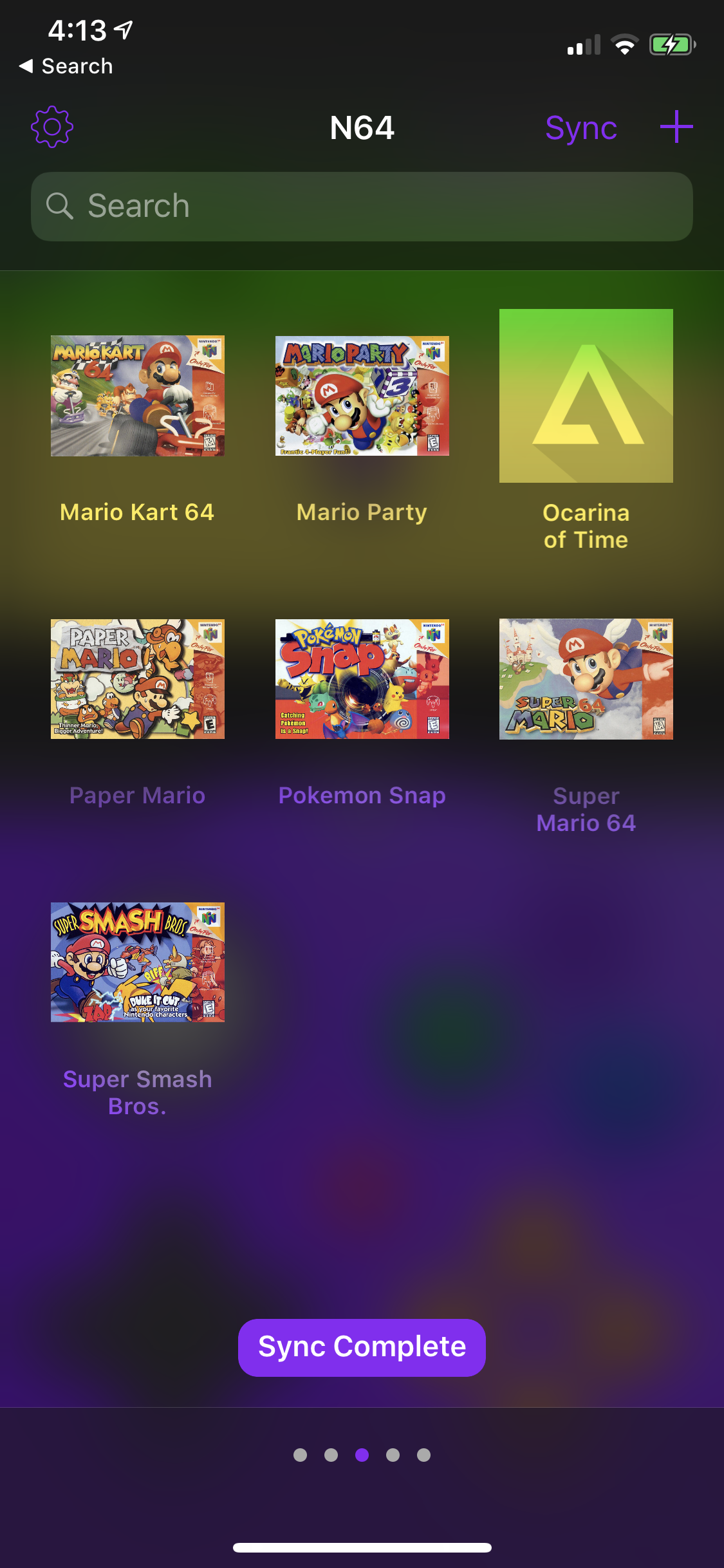724x1568 pixels.
Task: Add a new game with plus icon
Action: [676, 127]
